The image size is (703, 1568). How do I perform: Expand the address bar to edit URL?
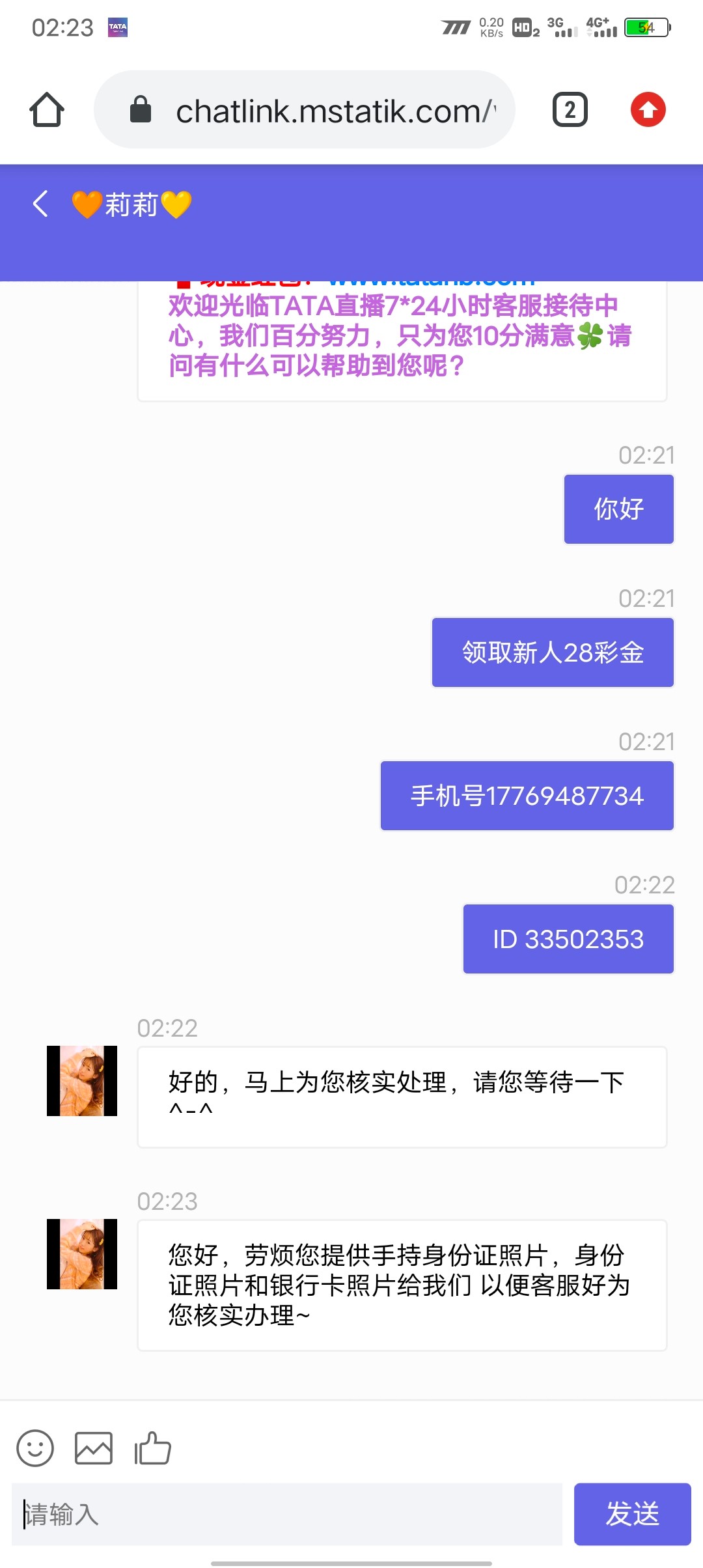(306, 109)
